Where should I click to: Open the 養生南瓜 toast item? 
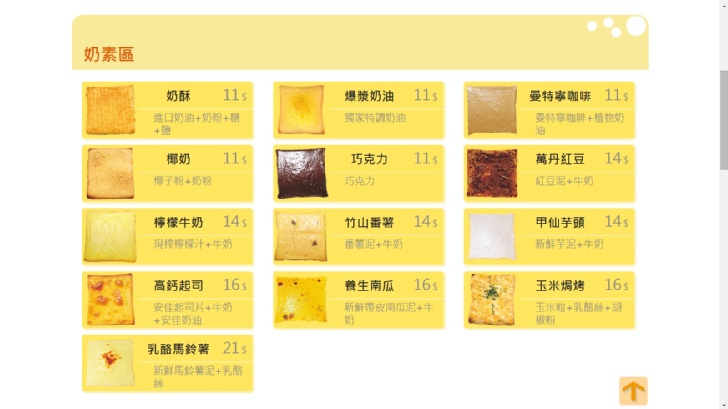click(x=358, y=299)
